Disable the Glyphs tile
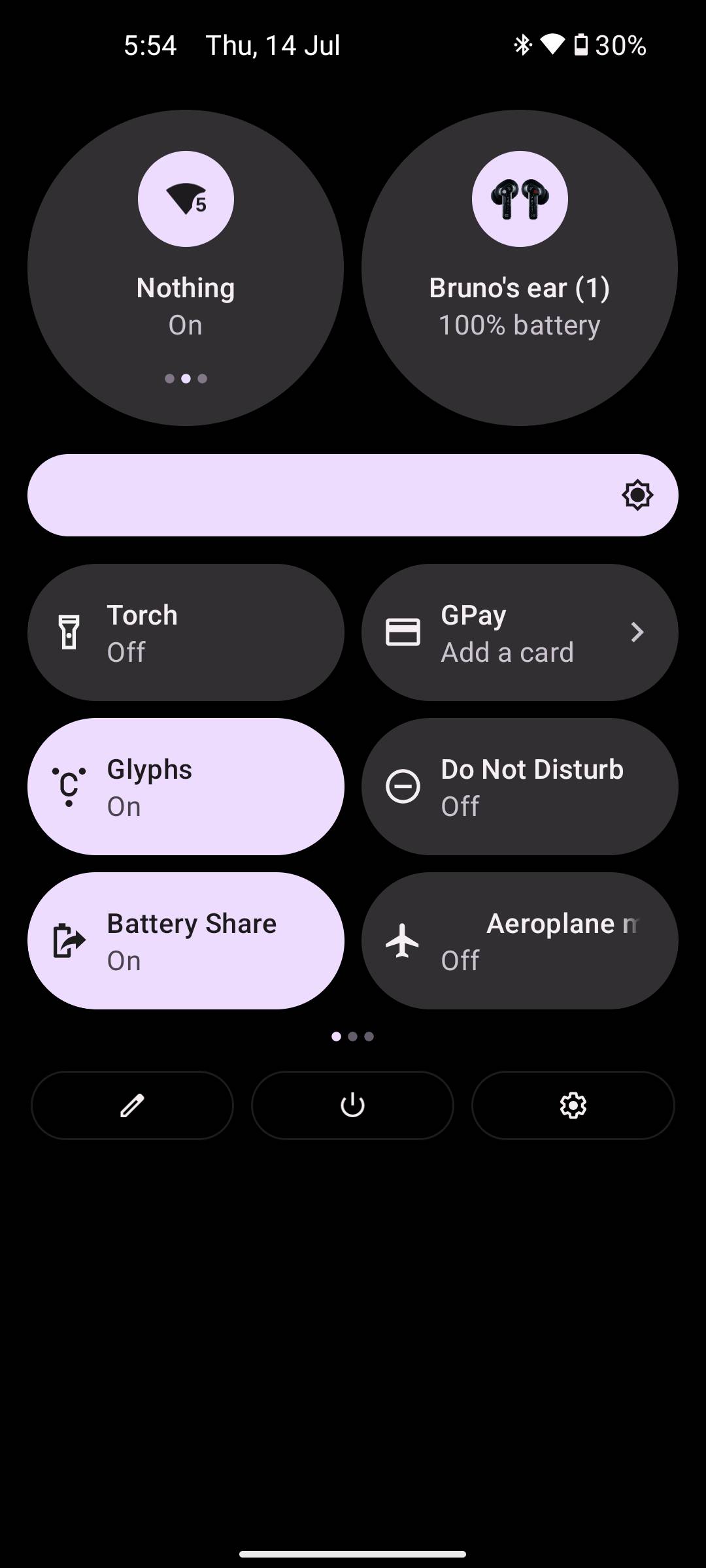 pos(186,787)
